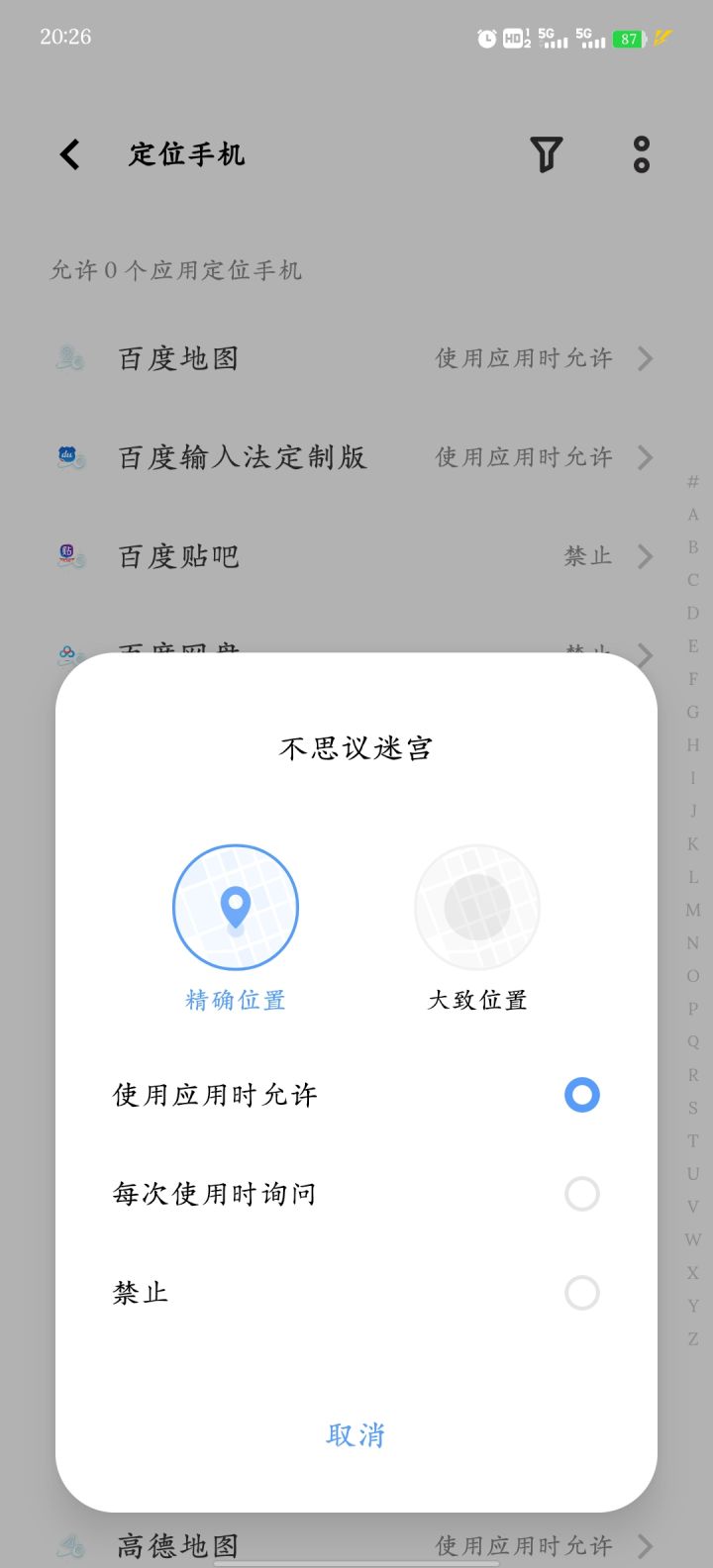Set location permission to 禁止

(x=356, y=1293)
